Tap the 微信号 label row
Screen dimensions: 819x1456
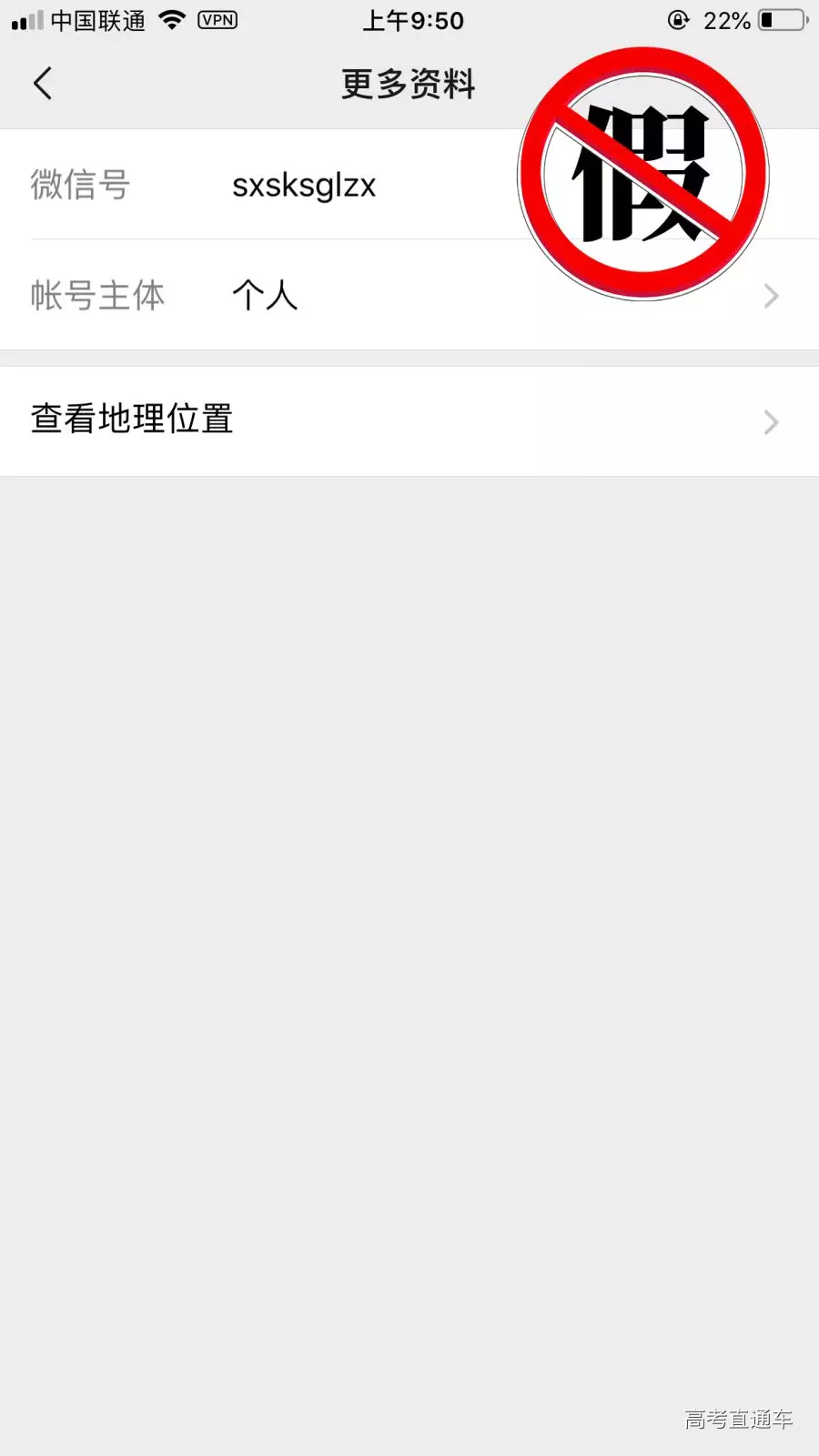click(82, 184)
